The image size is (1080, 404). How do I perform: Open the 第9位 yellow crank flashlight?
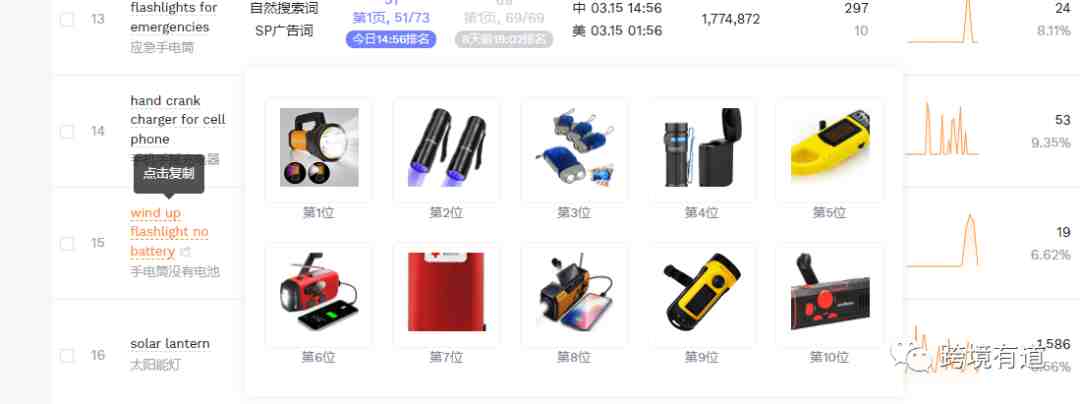702,292
